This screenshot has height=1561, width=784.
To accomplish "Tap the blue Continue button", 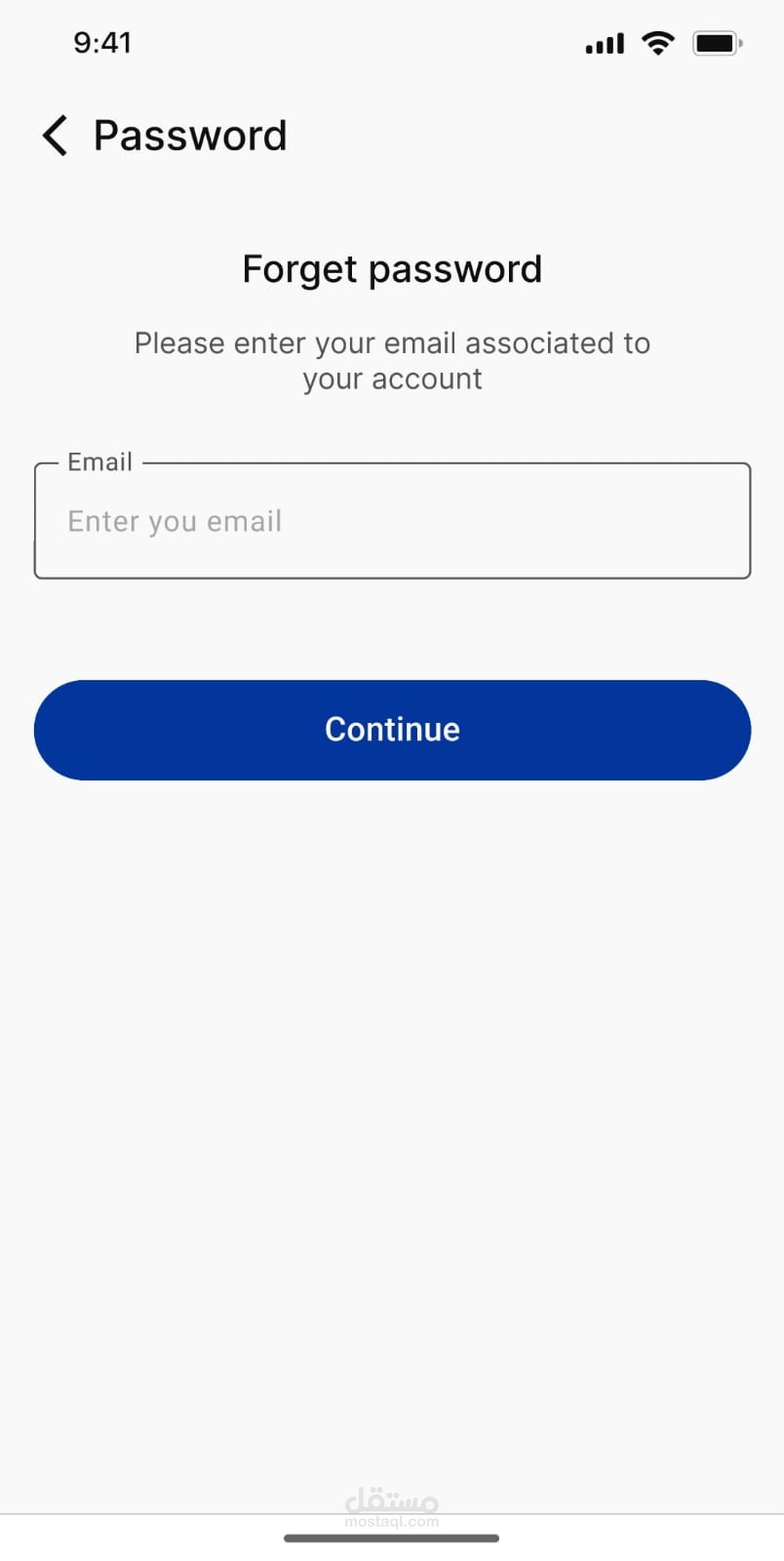I will click(x=392, y=730).
